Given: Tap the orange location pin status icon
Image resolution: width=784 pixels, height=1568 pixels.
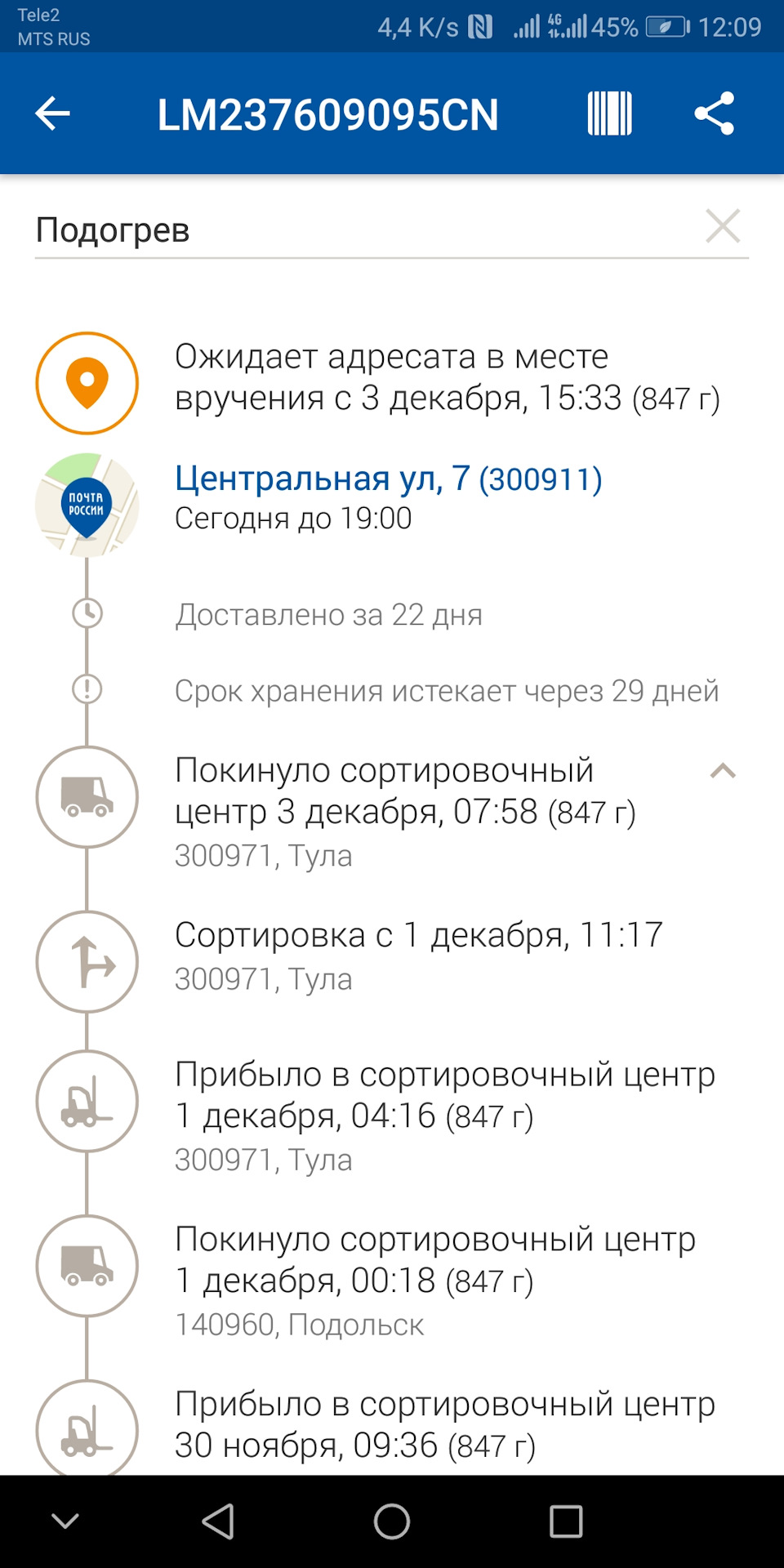Looking at the screenshot, I should click(x=87, y=381).
